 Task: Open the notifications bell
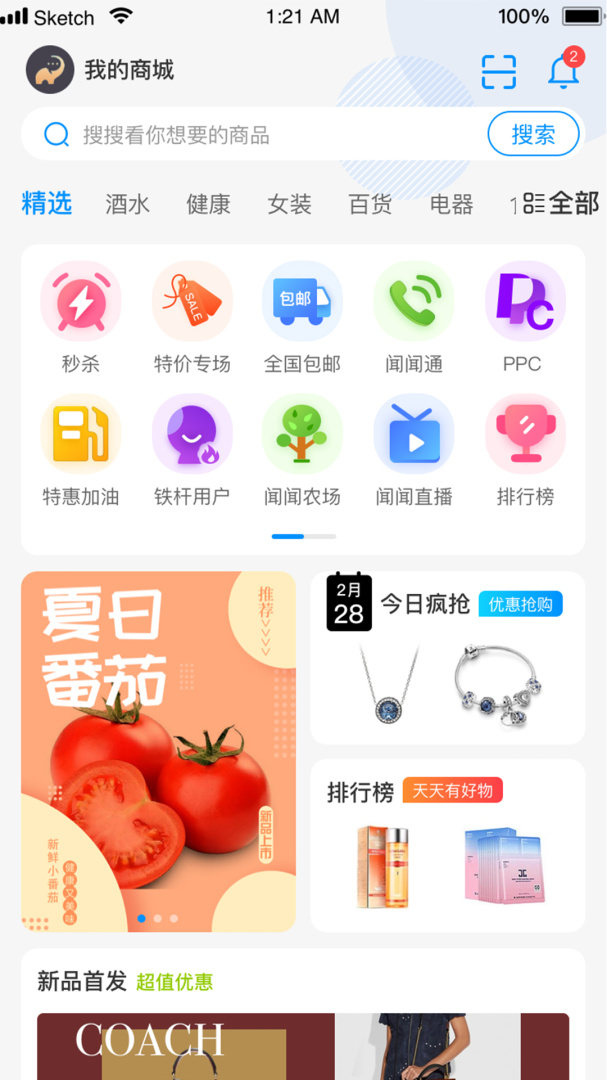point(563,72)
